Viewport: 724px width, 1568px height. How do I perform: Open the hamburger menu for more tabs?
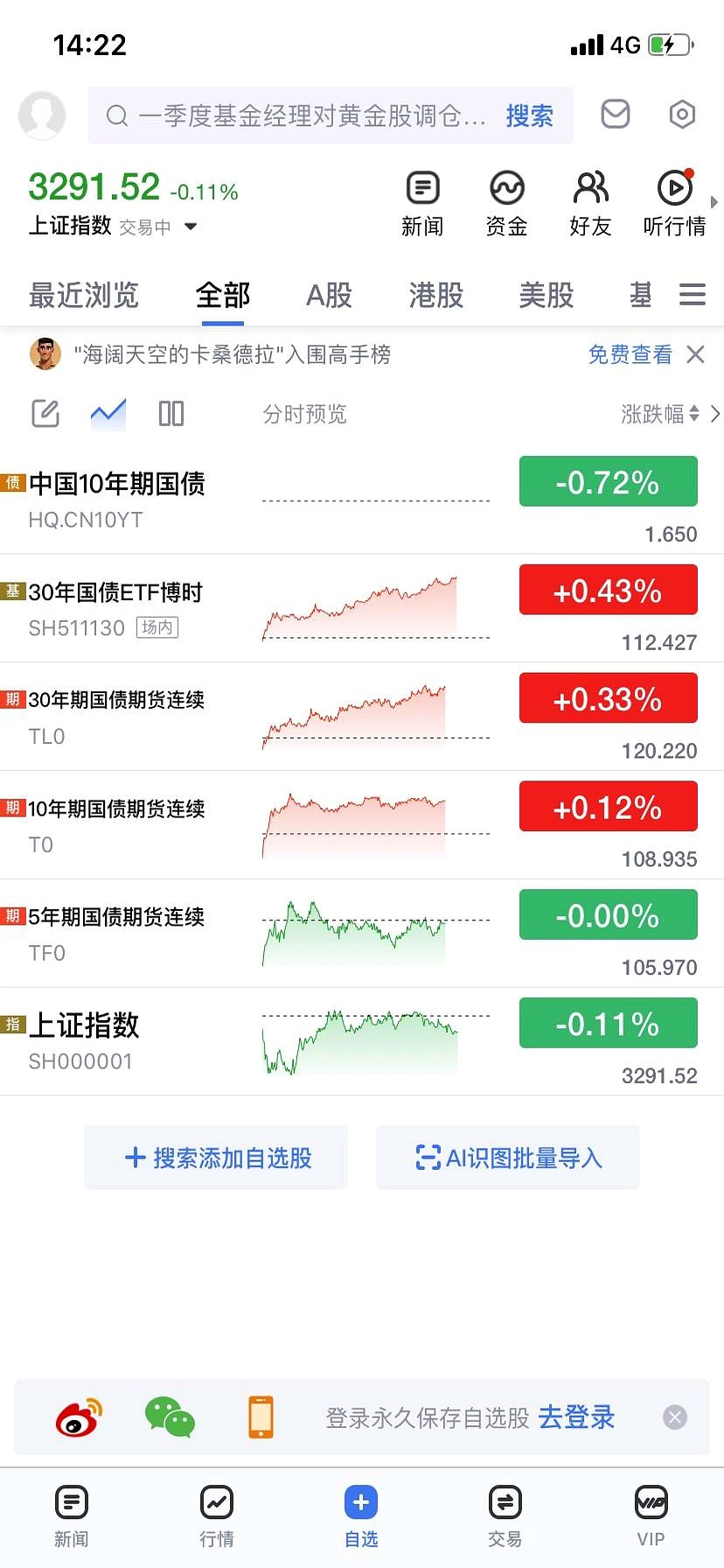click(693, 296)
